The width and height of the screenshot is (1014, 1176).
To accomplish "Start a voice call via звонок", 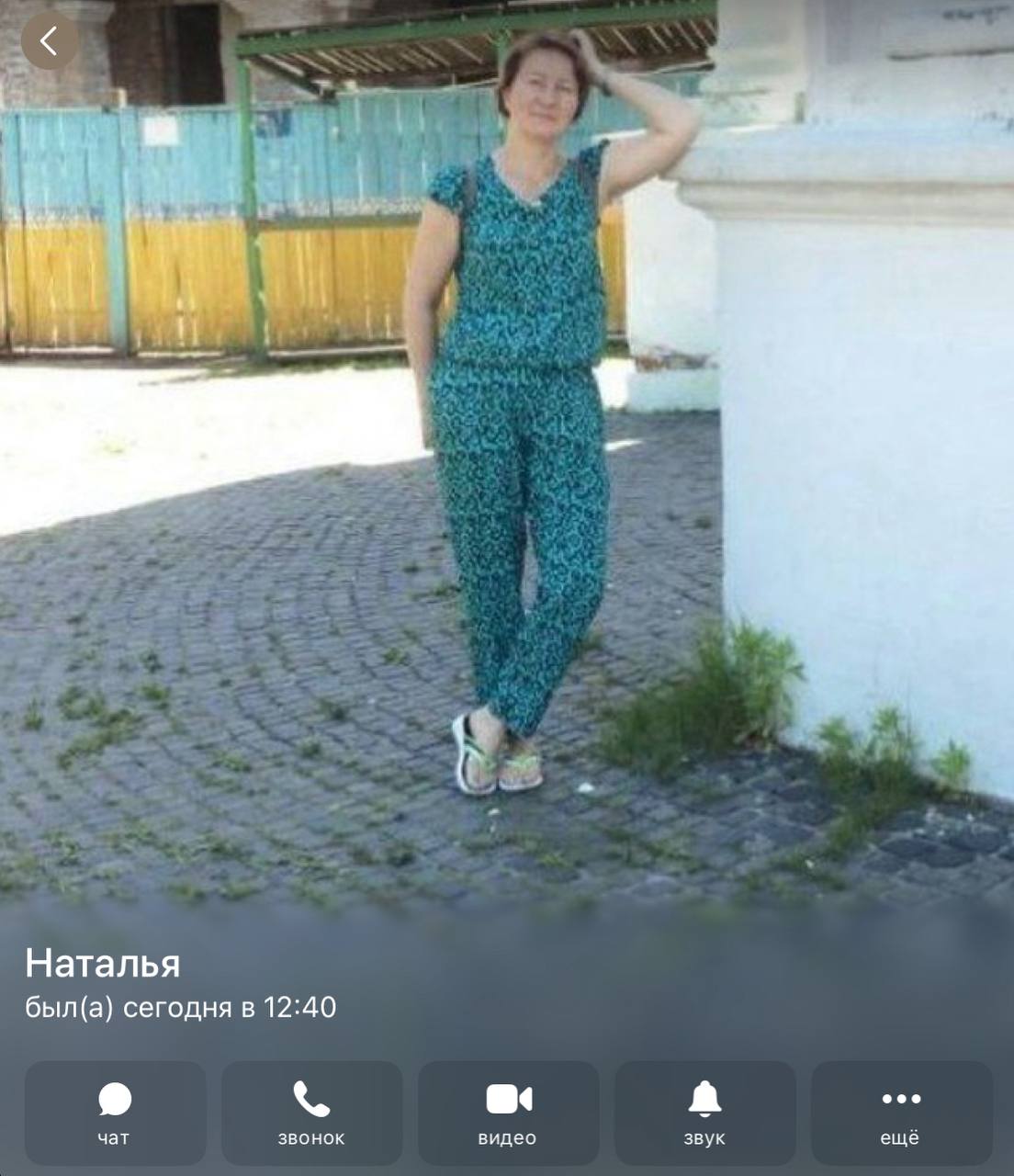I will pos(311,1113).
